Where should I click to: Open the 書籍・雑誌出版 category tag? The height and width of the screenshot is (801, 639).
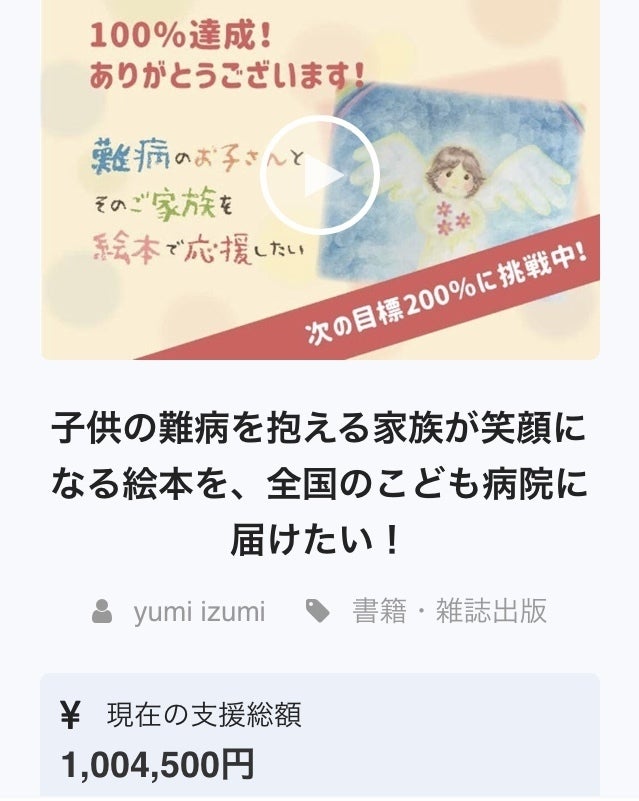(449, 611)
